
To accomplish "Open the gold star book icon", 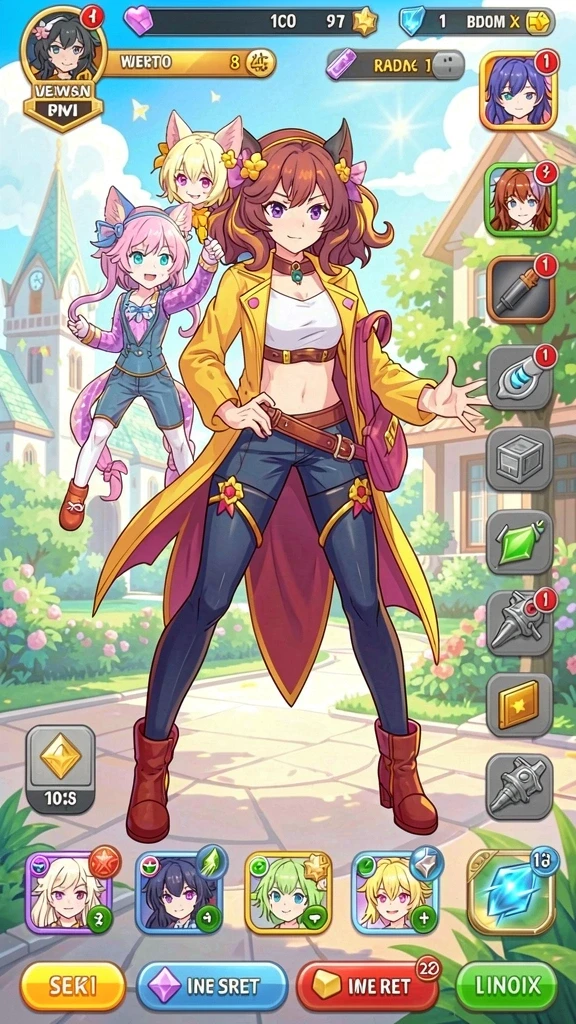I will [520, 705].
